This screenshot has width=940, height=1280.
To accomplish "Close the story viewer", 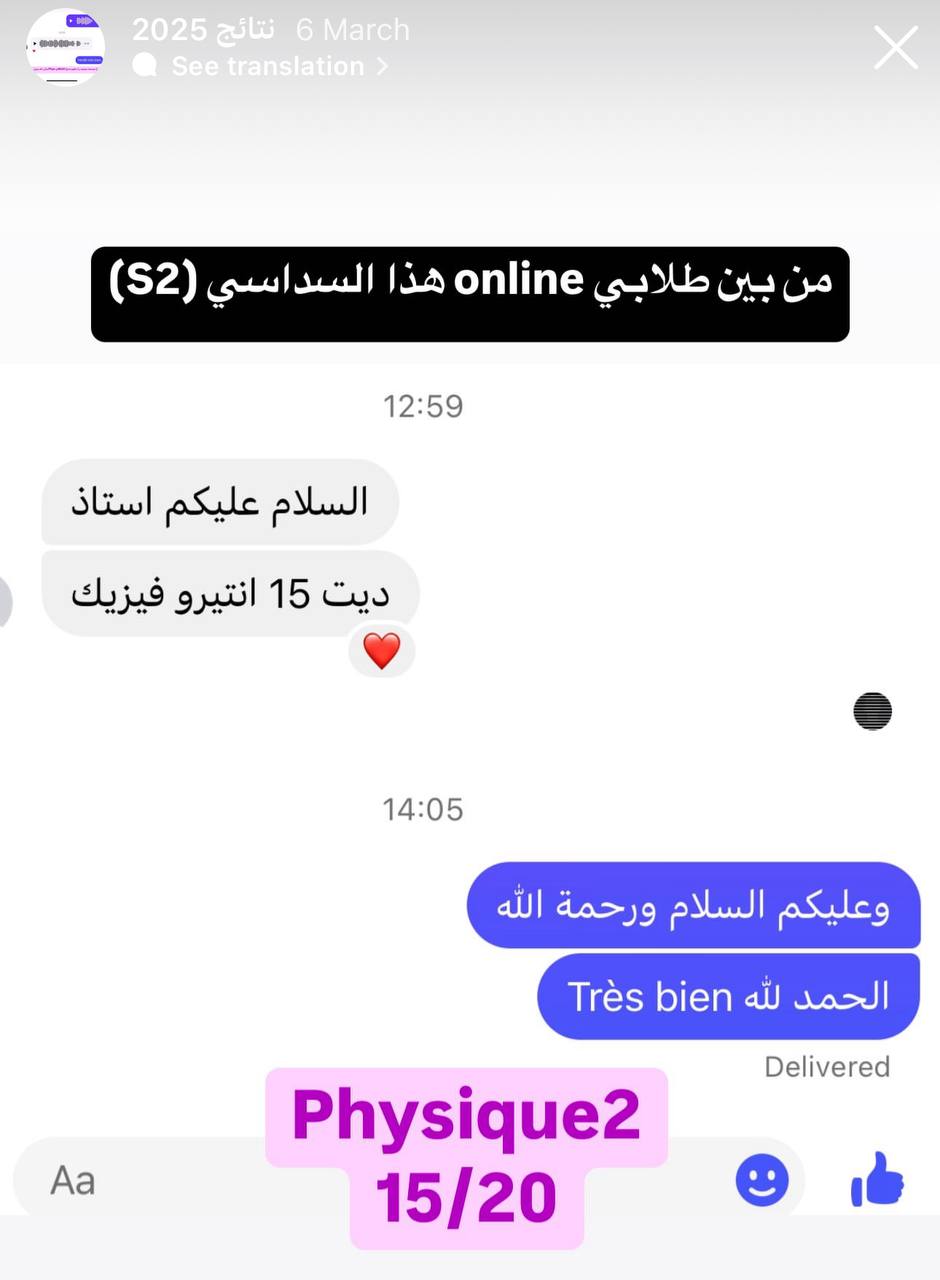I will pyautogui.click(x=895, y=48).
